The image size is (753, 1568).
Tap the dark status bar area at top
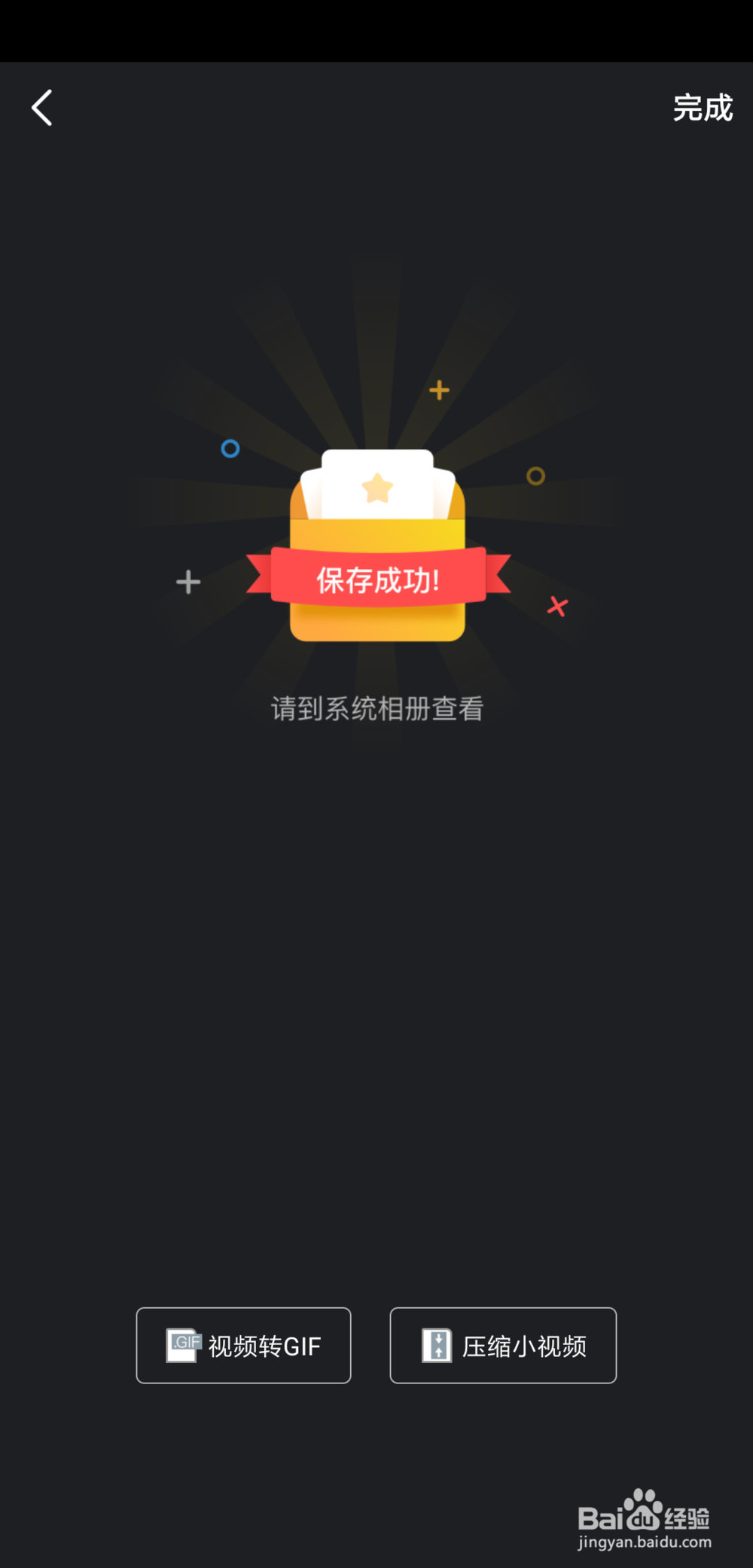(376, 30)
